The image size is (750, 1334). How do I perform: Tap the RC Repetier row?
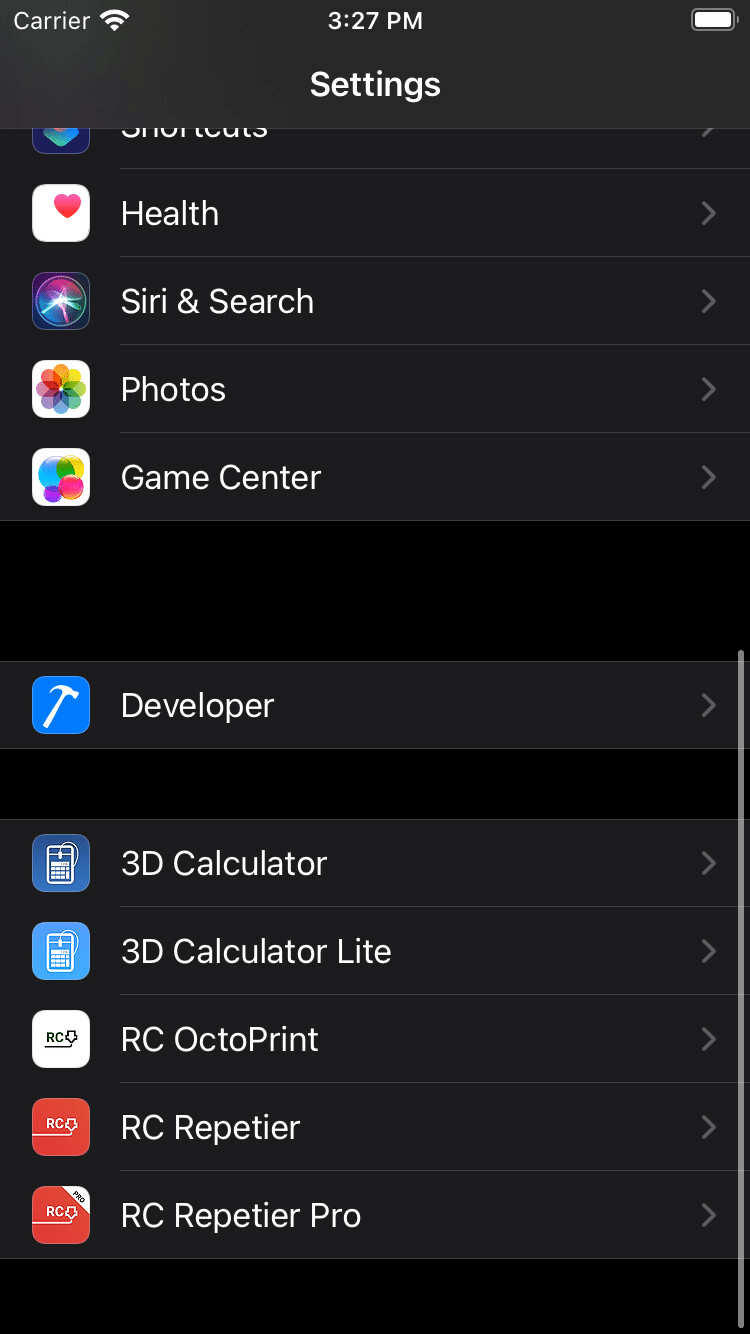coord(375,1127)
